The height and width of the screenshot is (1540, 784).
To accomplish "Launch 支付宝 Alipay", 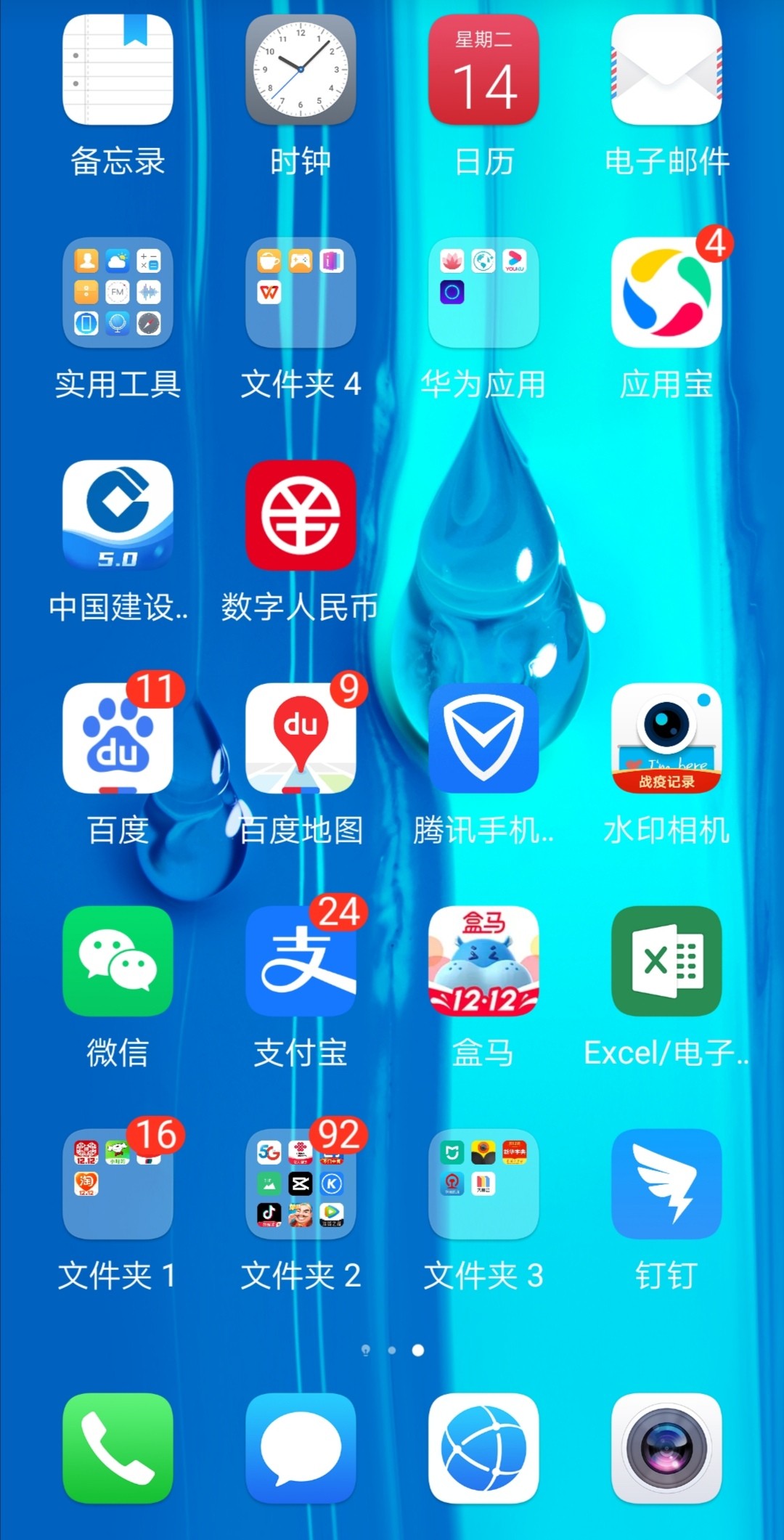I will coord(301,961).
